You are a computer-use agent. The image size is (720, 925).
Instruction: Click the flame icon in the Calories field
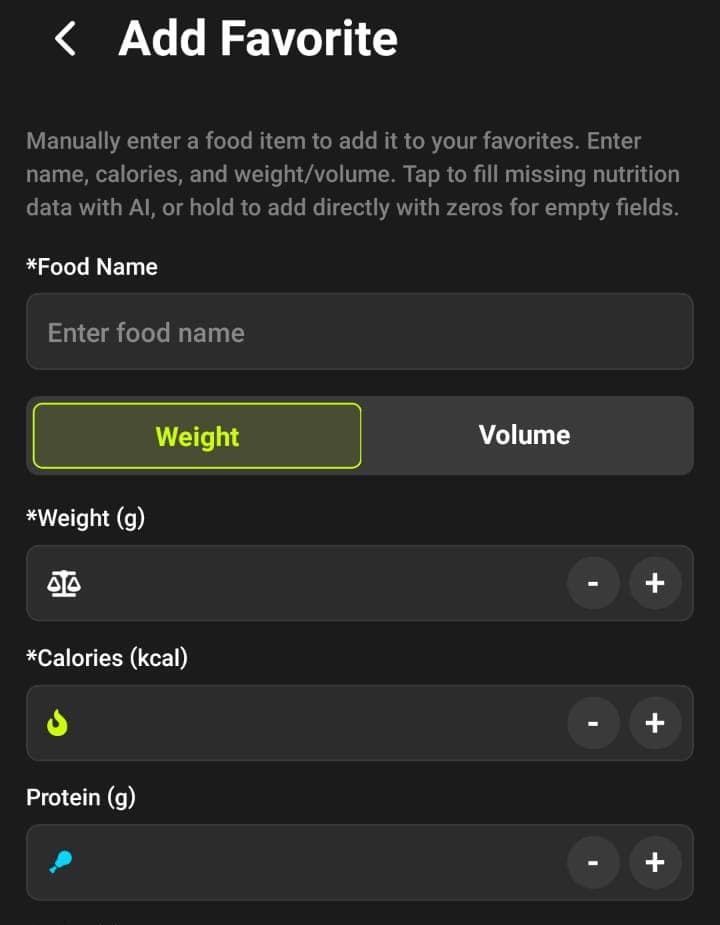pyautogui.click(x=57, y=722)
